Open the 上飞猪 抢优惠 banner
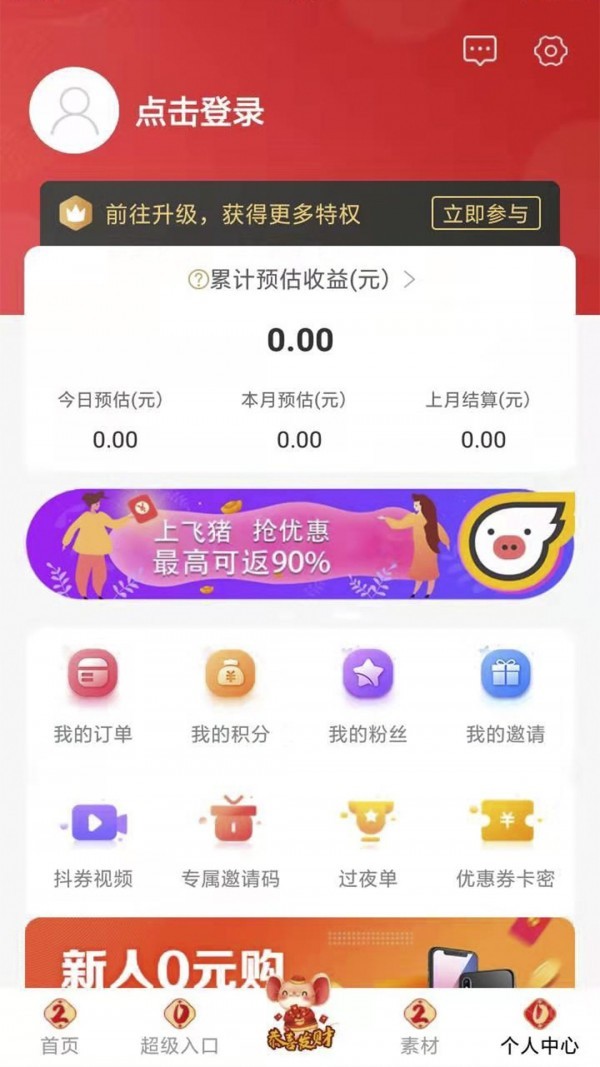 coord(300,545)
